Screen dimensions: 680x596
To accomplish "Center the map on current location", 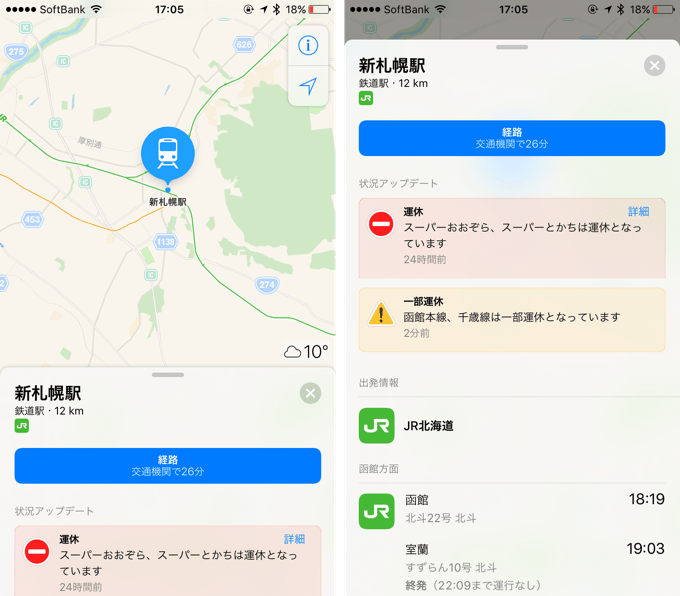I will point(309,86).
